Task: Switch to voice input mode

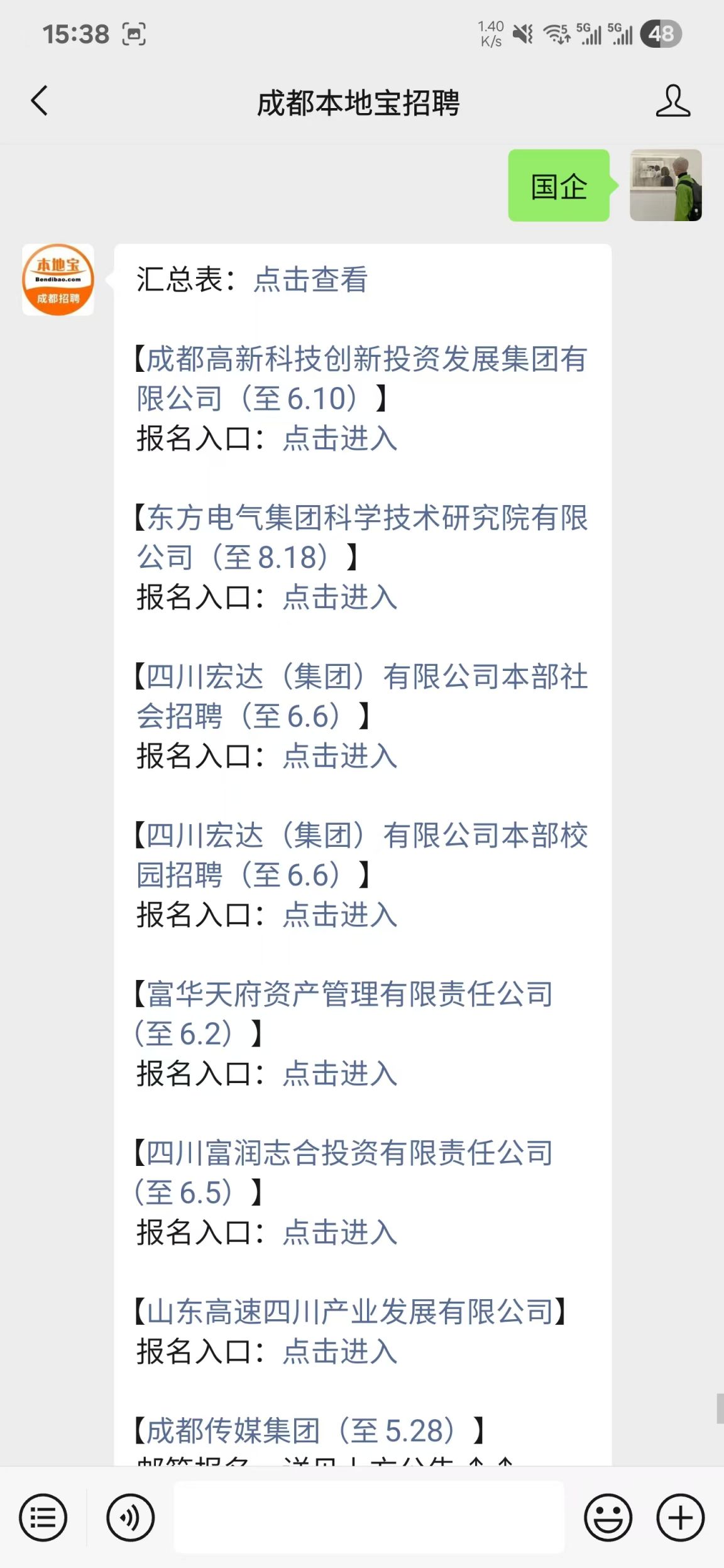Action: click(x=130, y=1518)
